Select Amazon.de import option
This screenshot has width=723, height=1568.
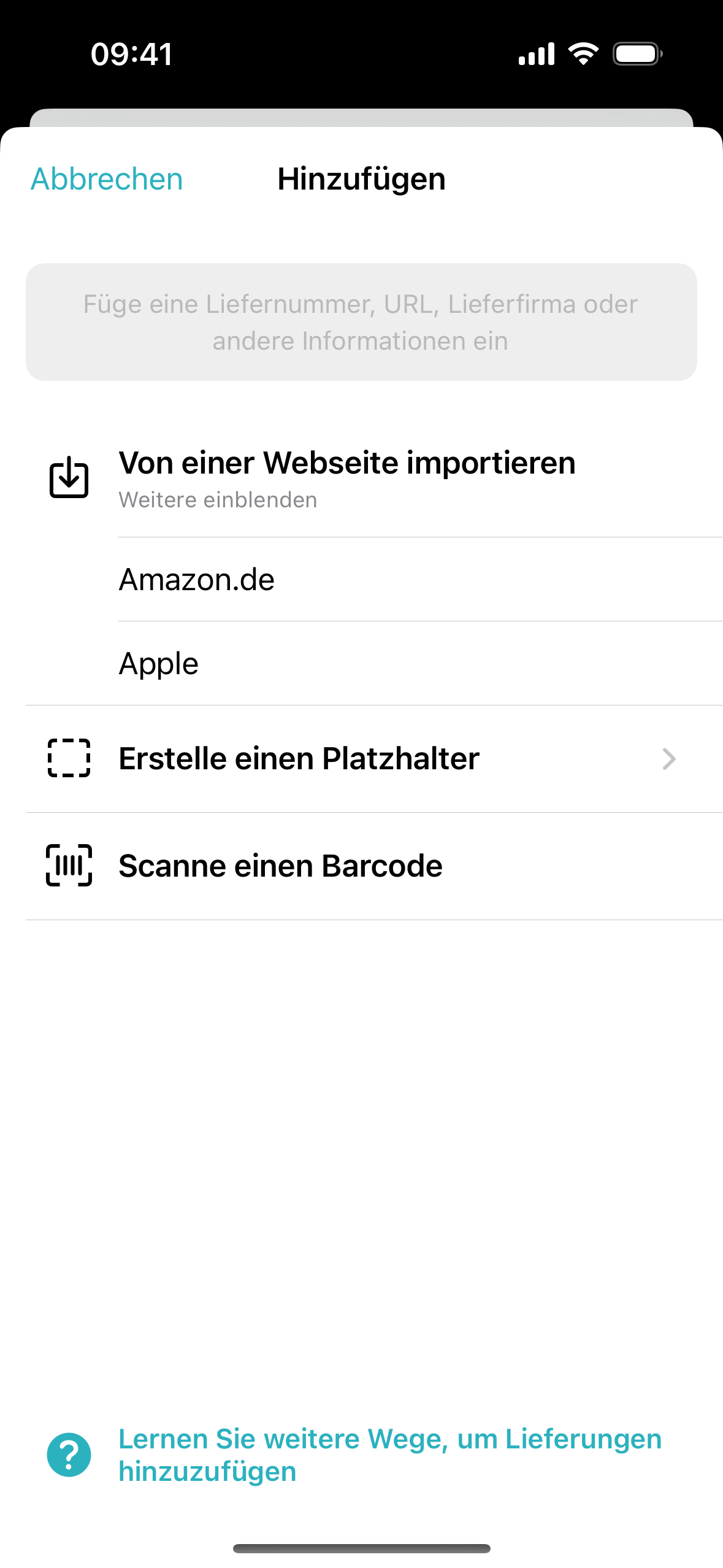420,580
